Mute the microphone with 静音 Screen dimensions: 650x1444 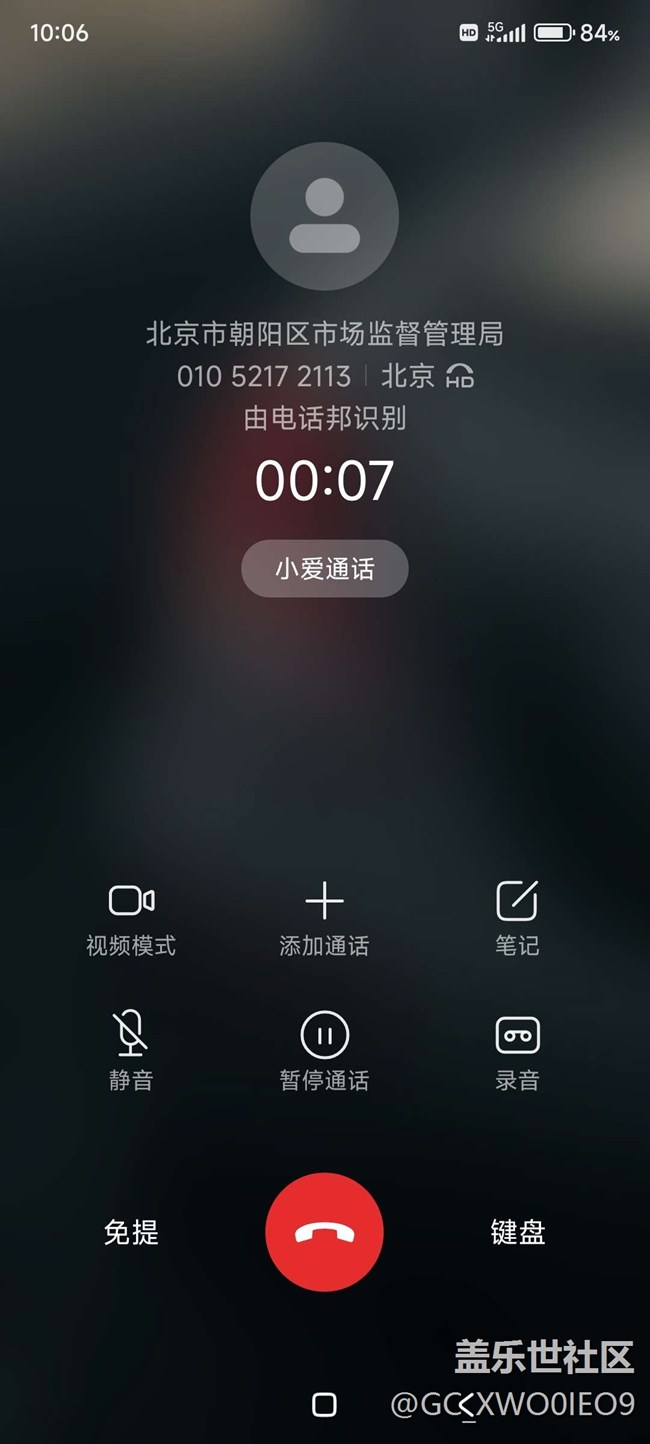(131, 1051)
